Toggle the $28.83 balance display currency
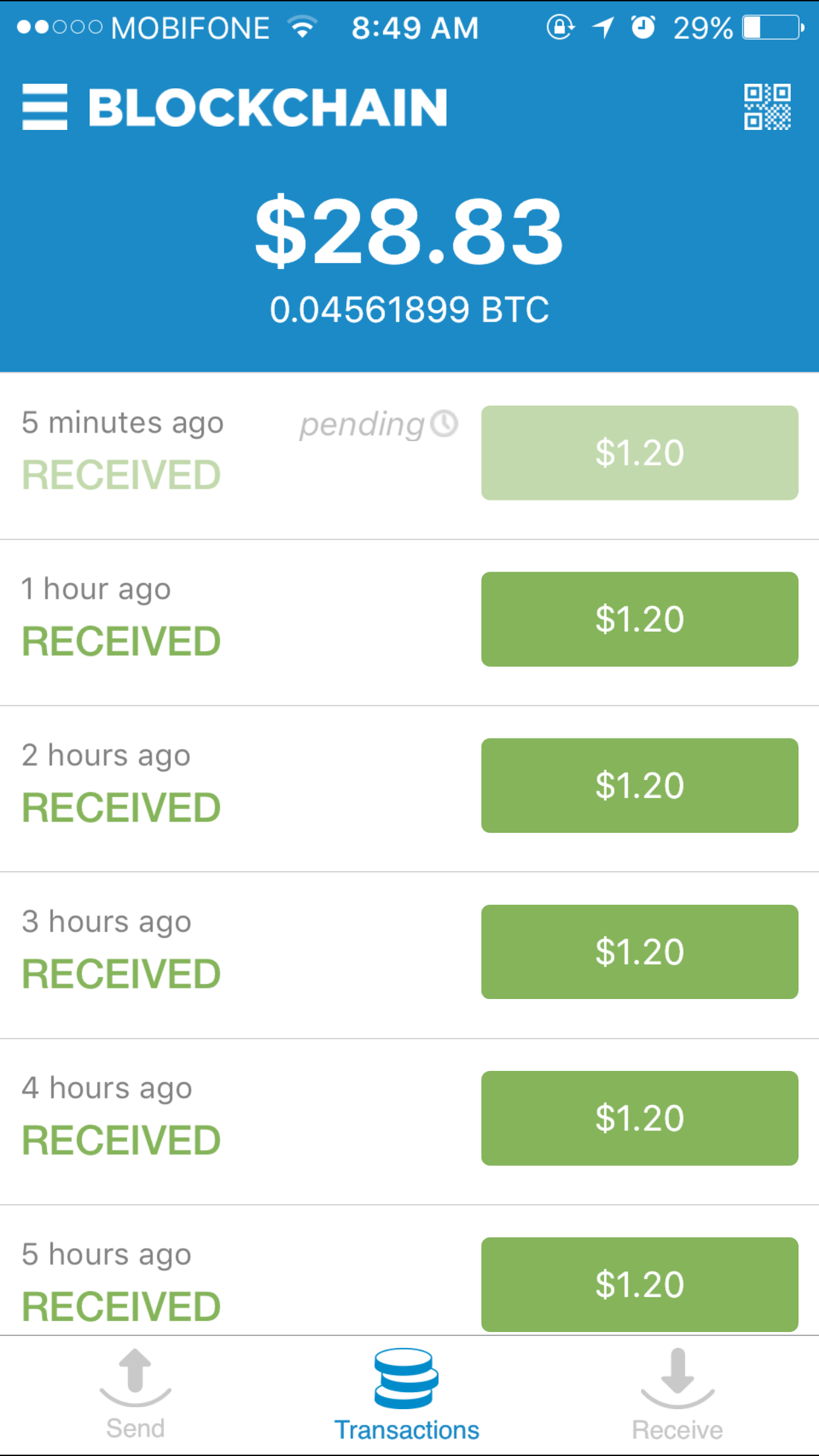The image size is (819, 1456). pyautogui.click(x=409, y=231)
